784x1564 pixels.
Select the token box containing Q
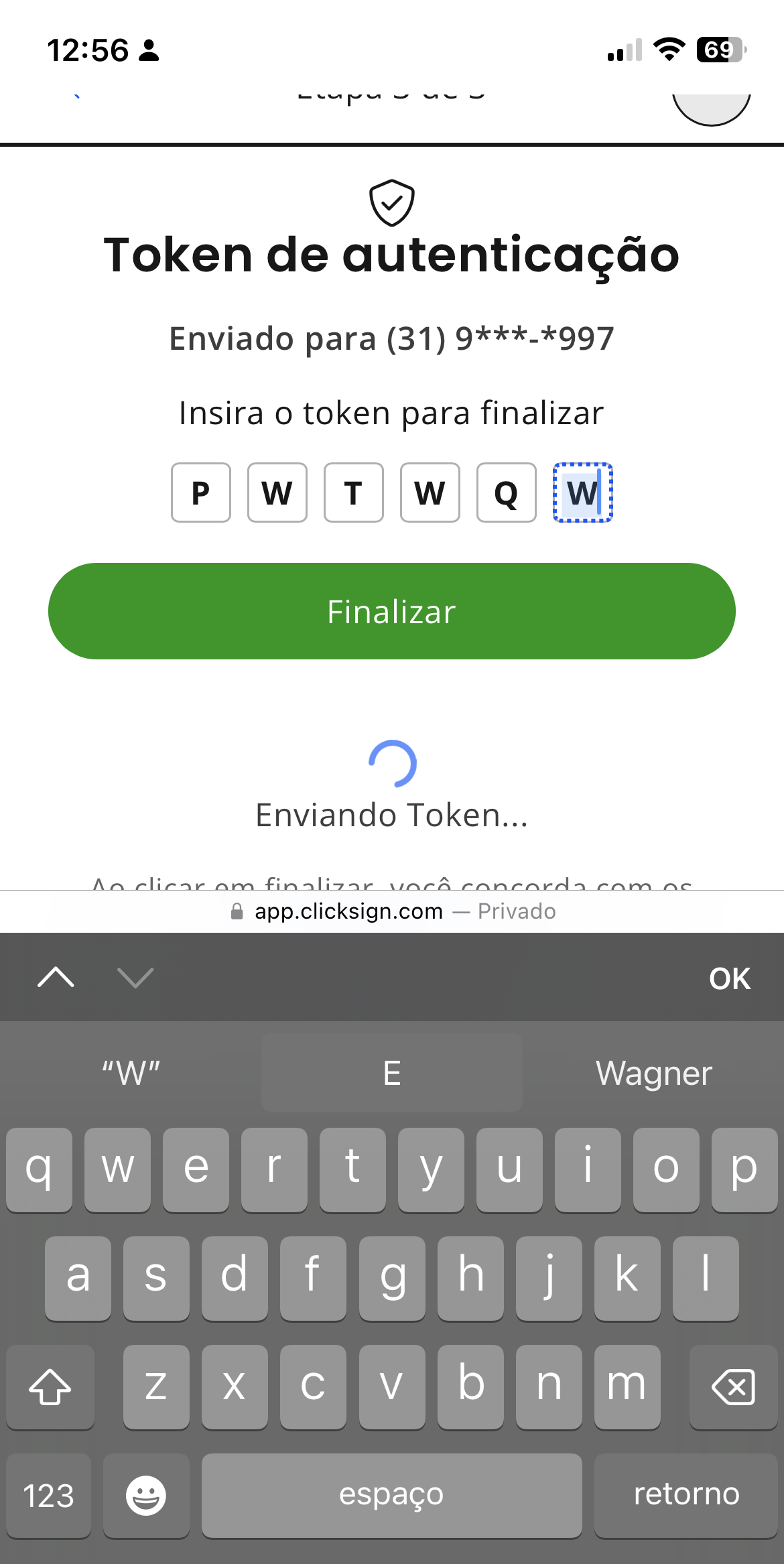point(507,493)
